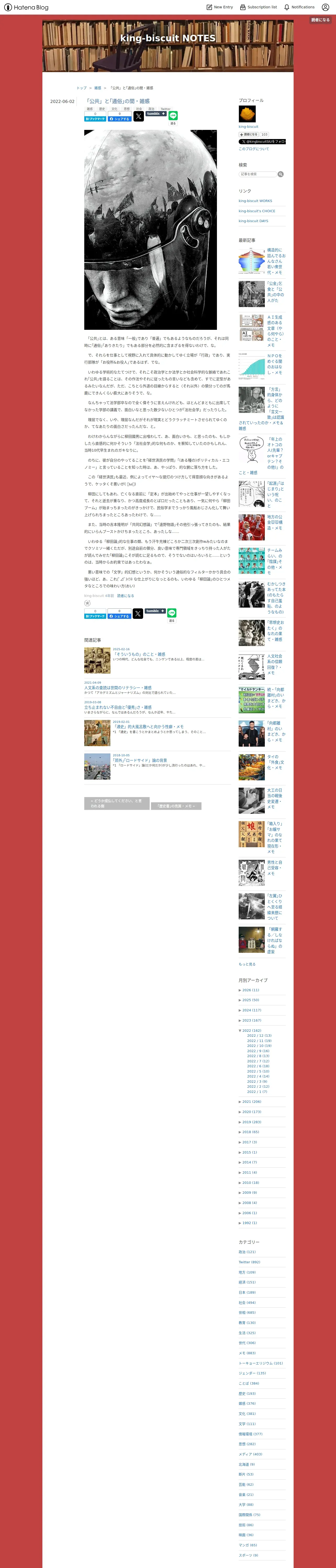Viewport: 336px width, 1568px height.
Task: Open New Entry in the top bar
Action: [x=220, y=7]
